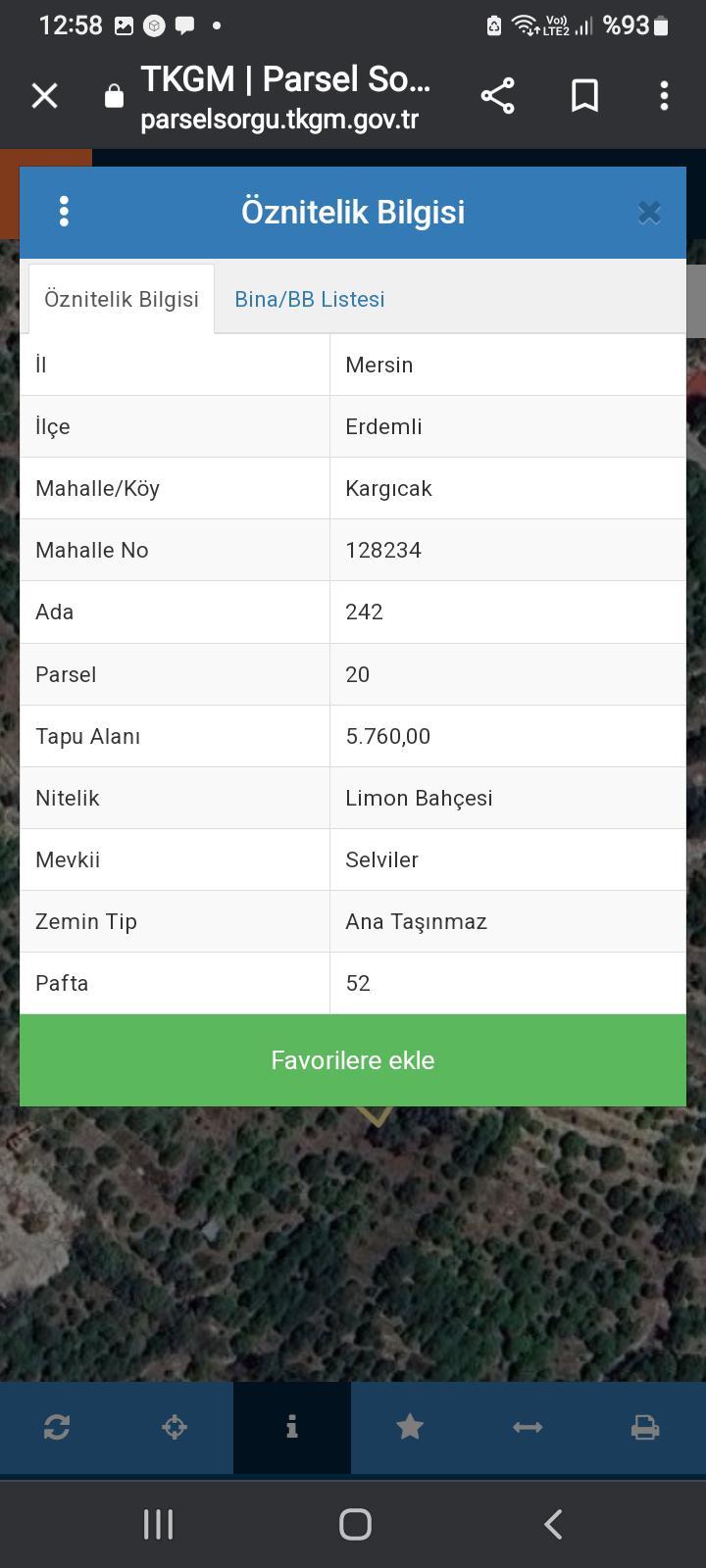
Task: Tap the Favorilere ekle button
Action: [x=353, y=1060]
